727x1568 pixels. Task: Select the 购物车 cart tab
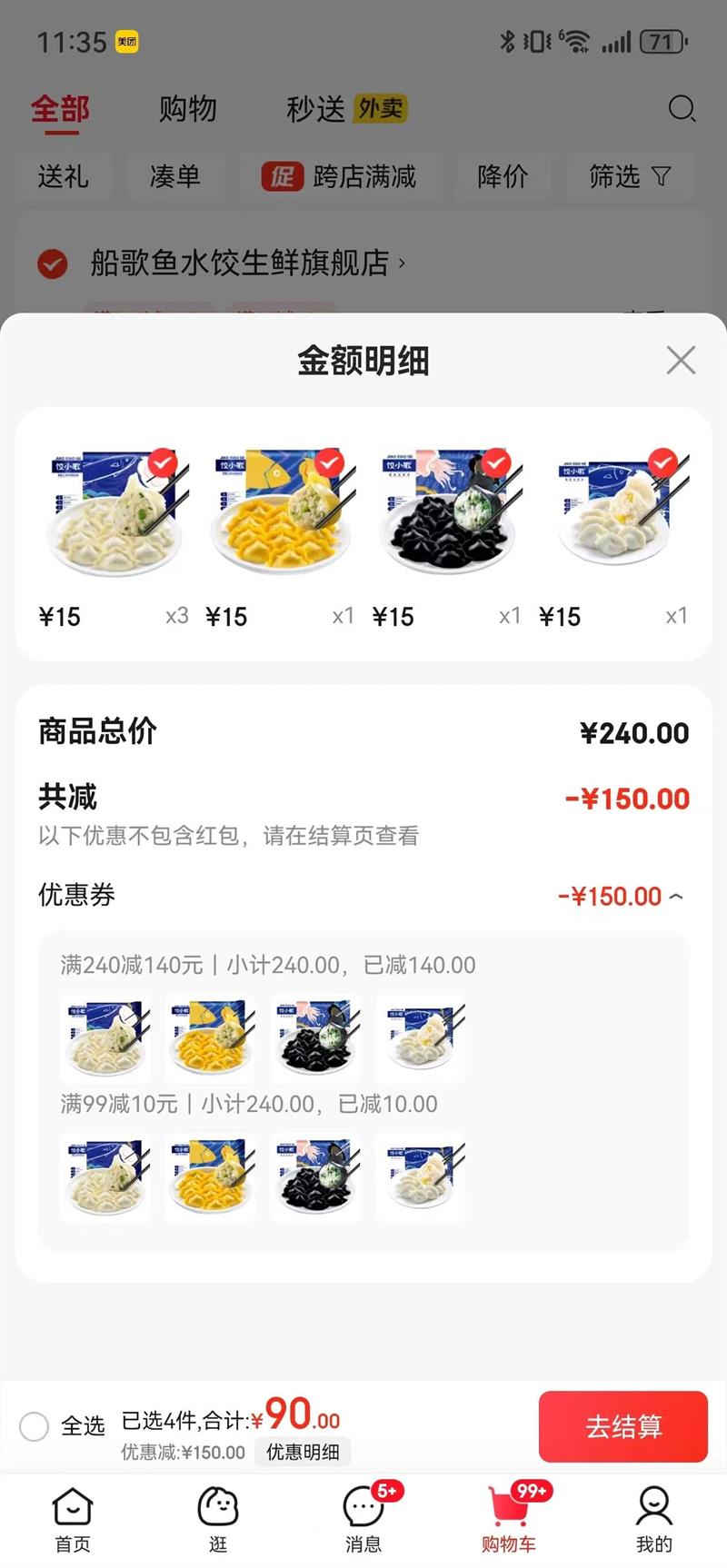point(508,1520)
